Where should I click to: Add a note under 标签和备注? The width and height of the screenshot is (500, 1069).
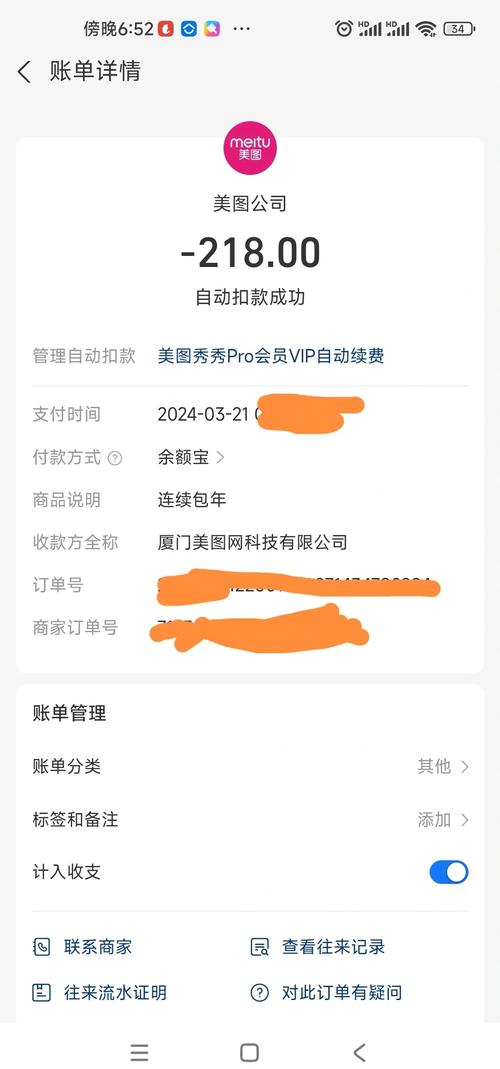click(x=250, y=819)
